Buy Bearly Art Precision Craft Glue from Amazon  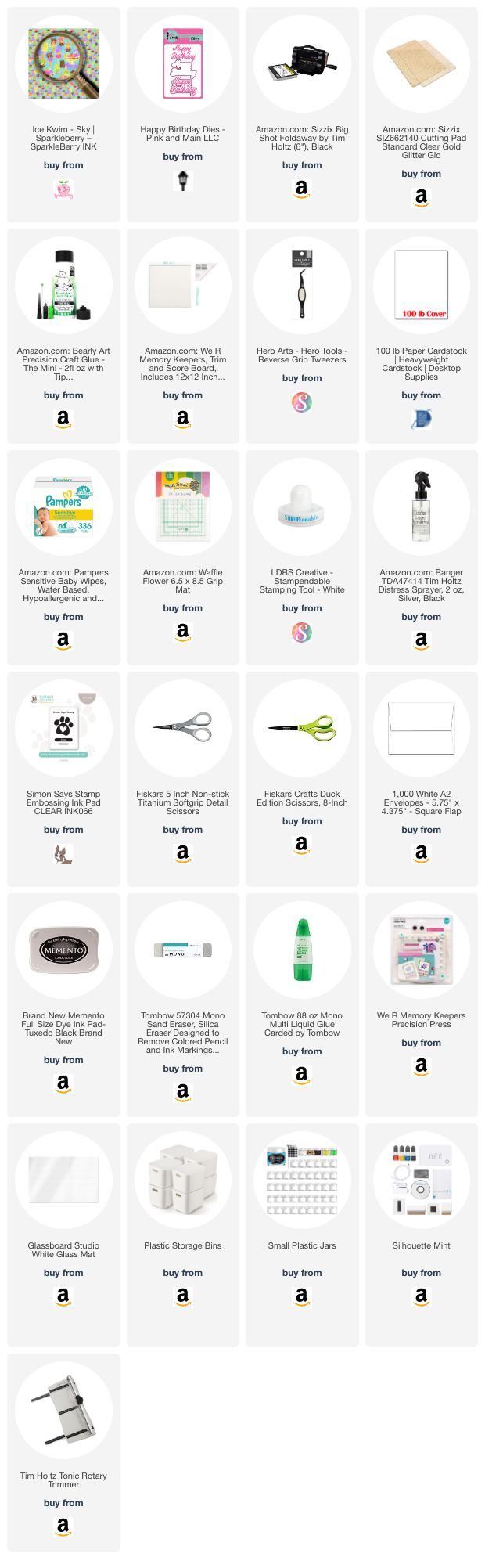[63, 419]
